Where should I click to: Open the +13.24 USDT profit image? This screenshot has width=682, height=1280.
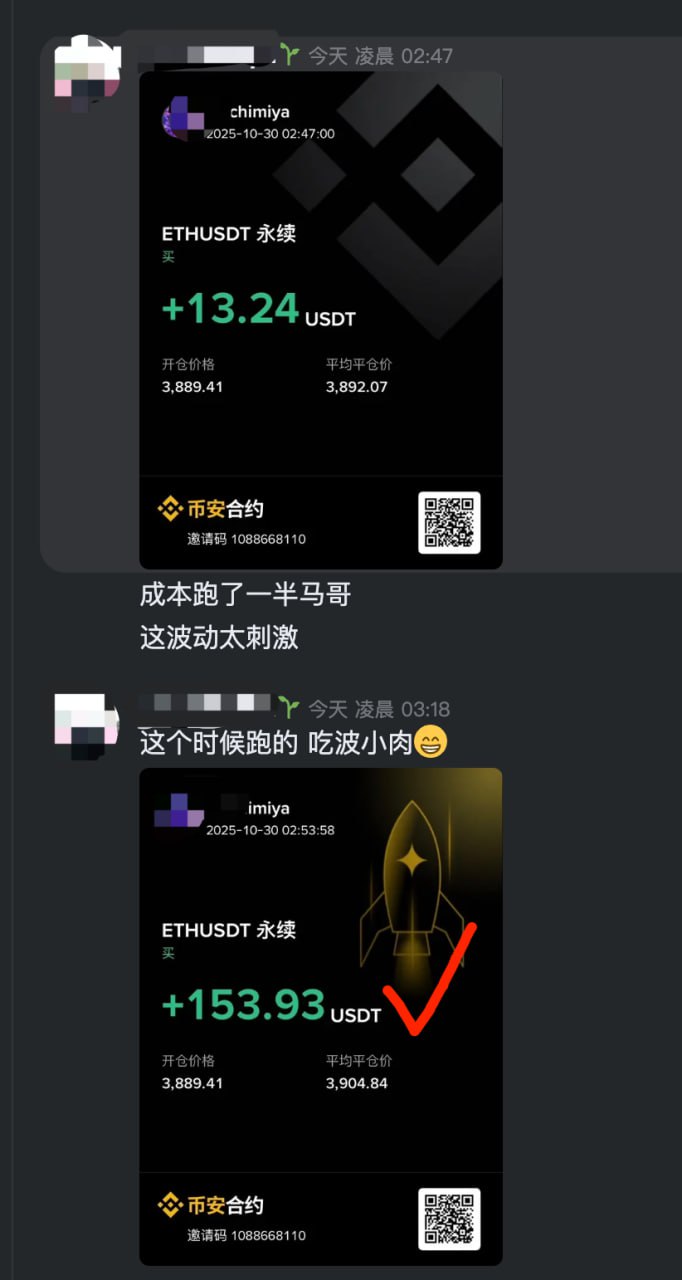[x=320, y=320]
